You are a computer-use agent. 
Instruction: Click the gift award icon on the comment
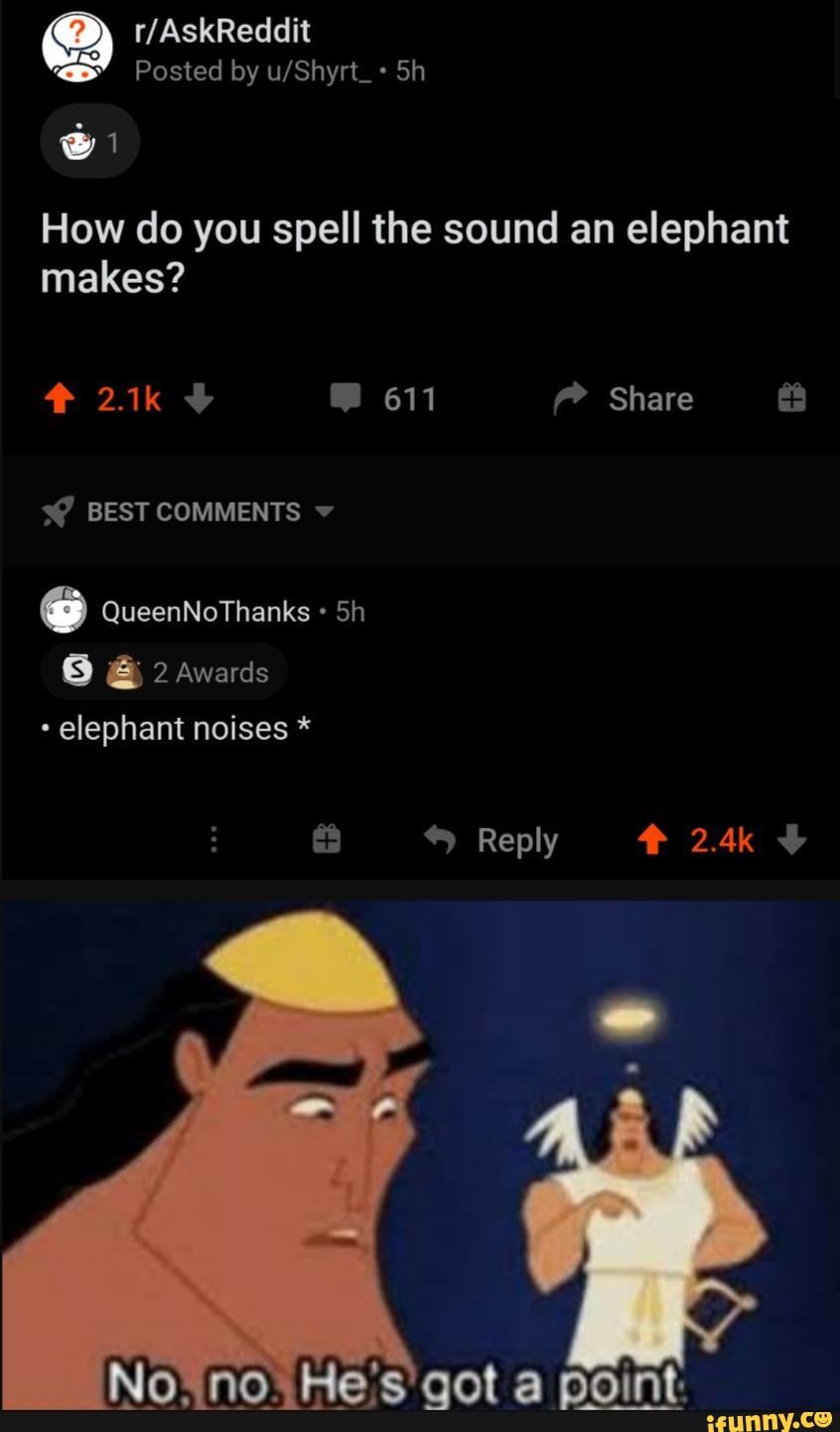click(328, 839)
